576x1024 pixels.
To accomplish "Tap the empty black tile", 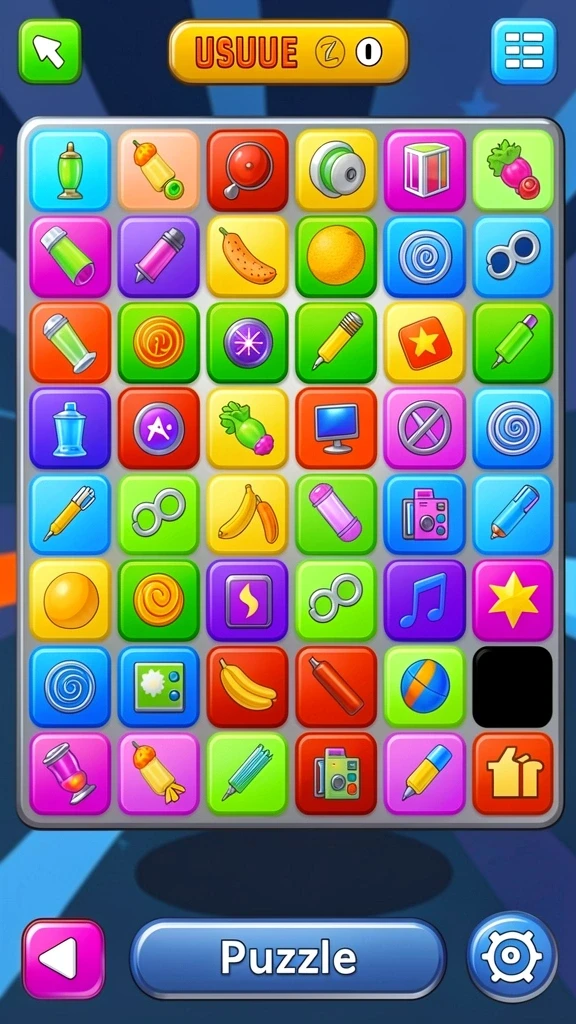I will tap(513, 686).
